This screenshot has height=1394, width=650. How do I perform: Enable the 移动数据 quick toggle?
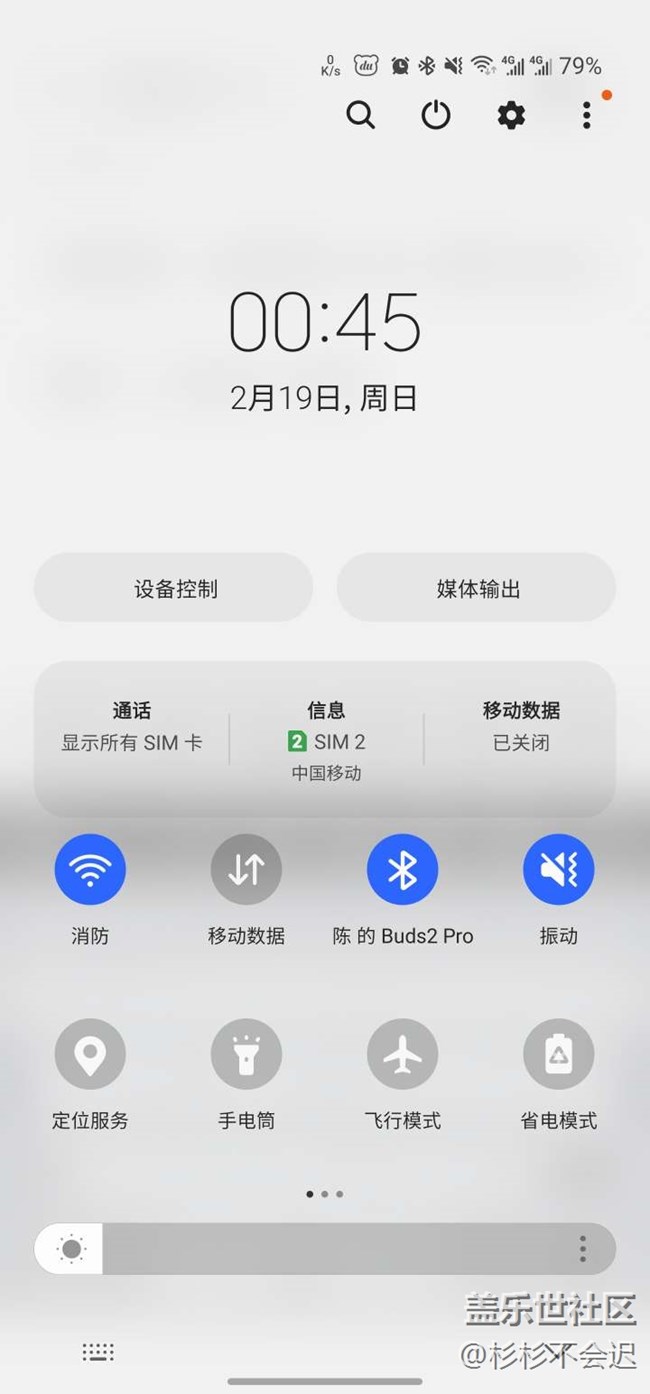pyautogui.click(x=246, y=870)
